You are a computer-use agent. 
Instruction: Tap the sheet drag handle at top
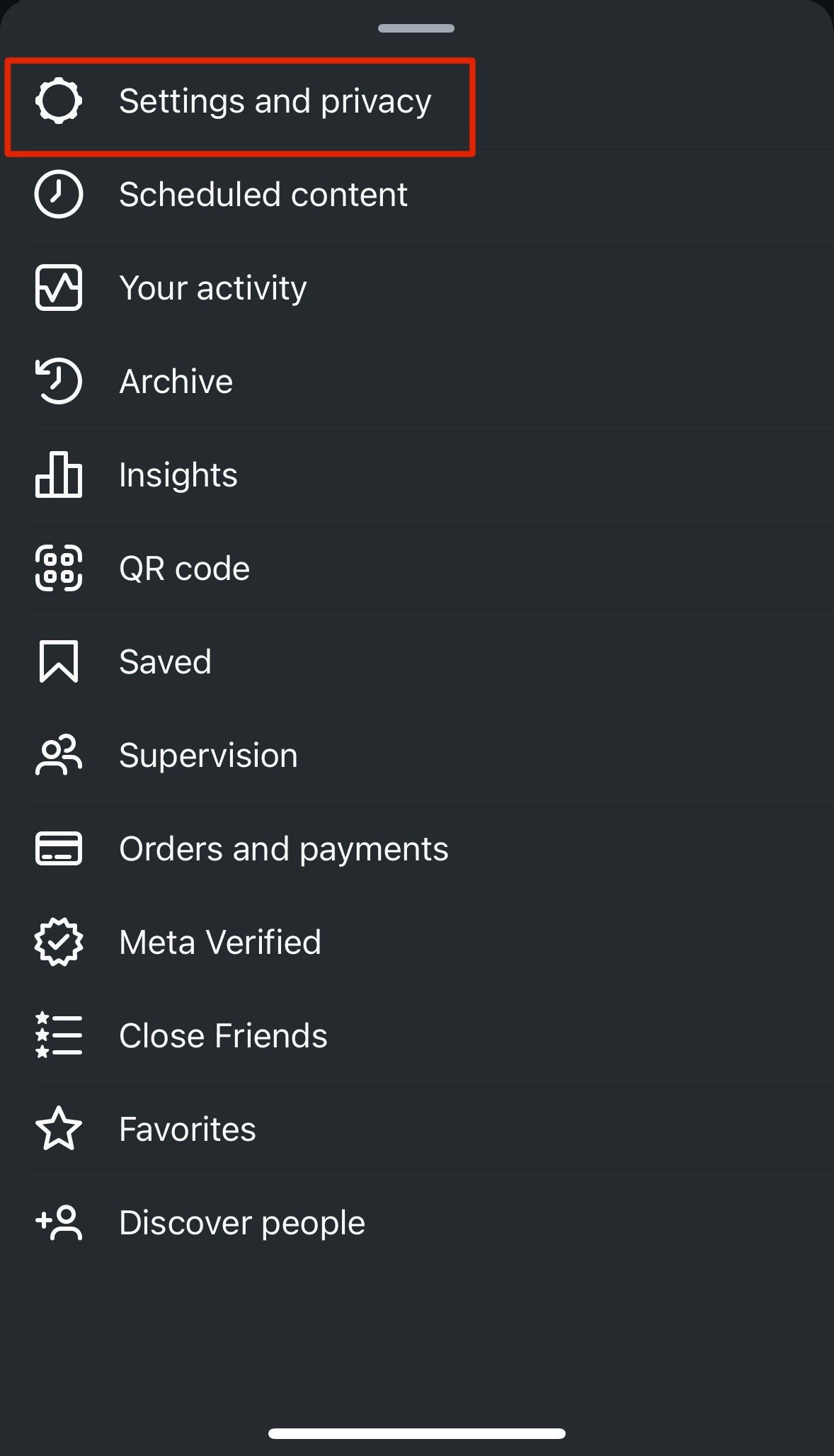pyautogui.click(x=416, y=28)
